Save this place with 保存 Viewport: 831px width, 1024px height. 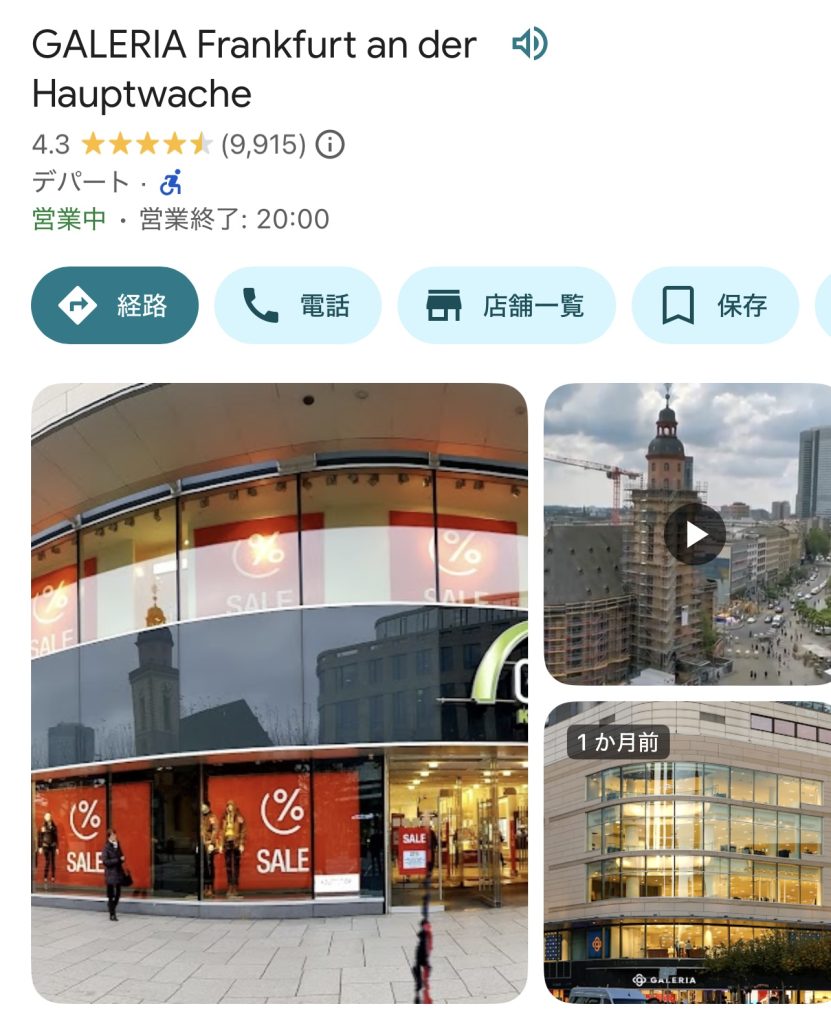pyautogui.click(x=715, y=305)
